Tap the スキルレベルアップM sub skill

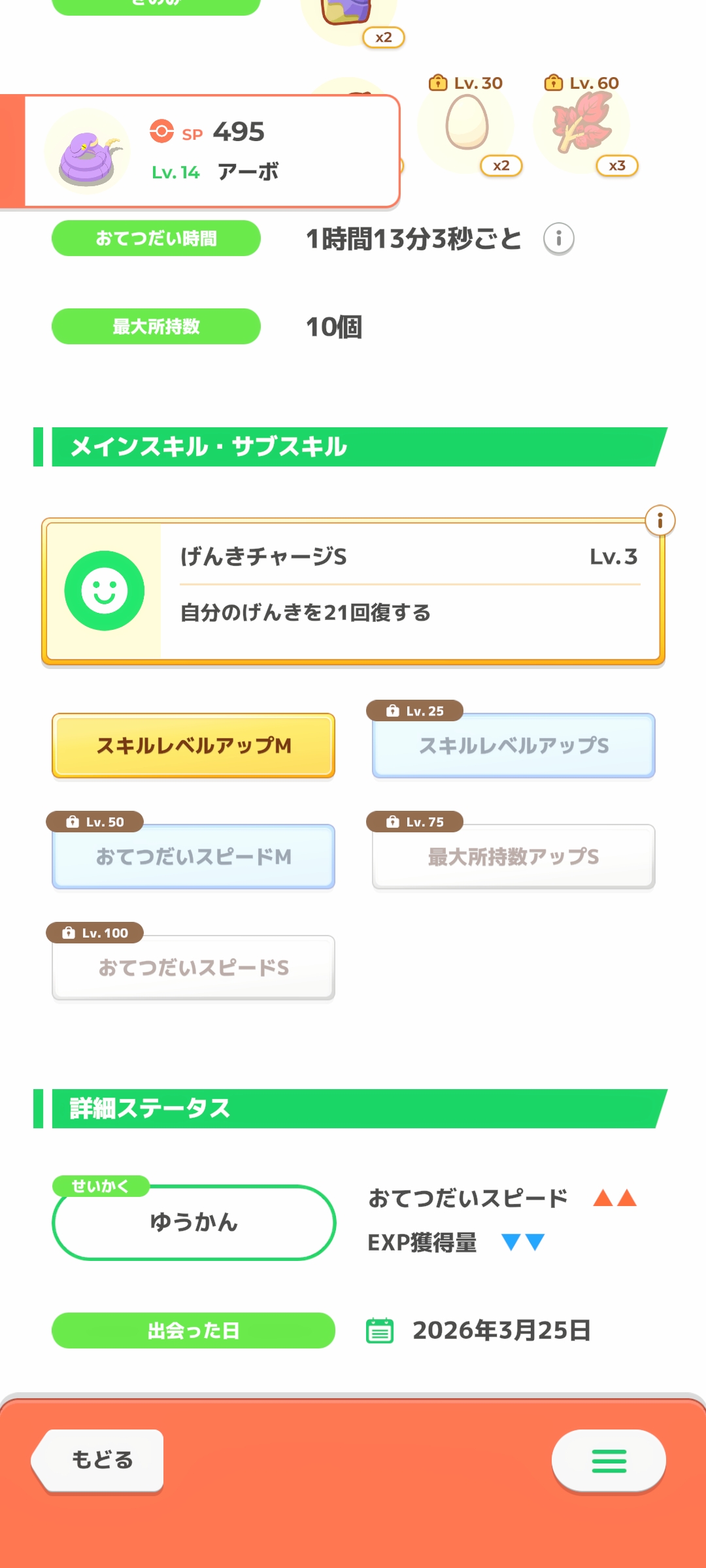(193, 745)
